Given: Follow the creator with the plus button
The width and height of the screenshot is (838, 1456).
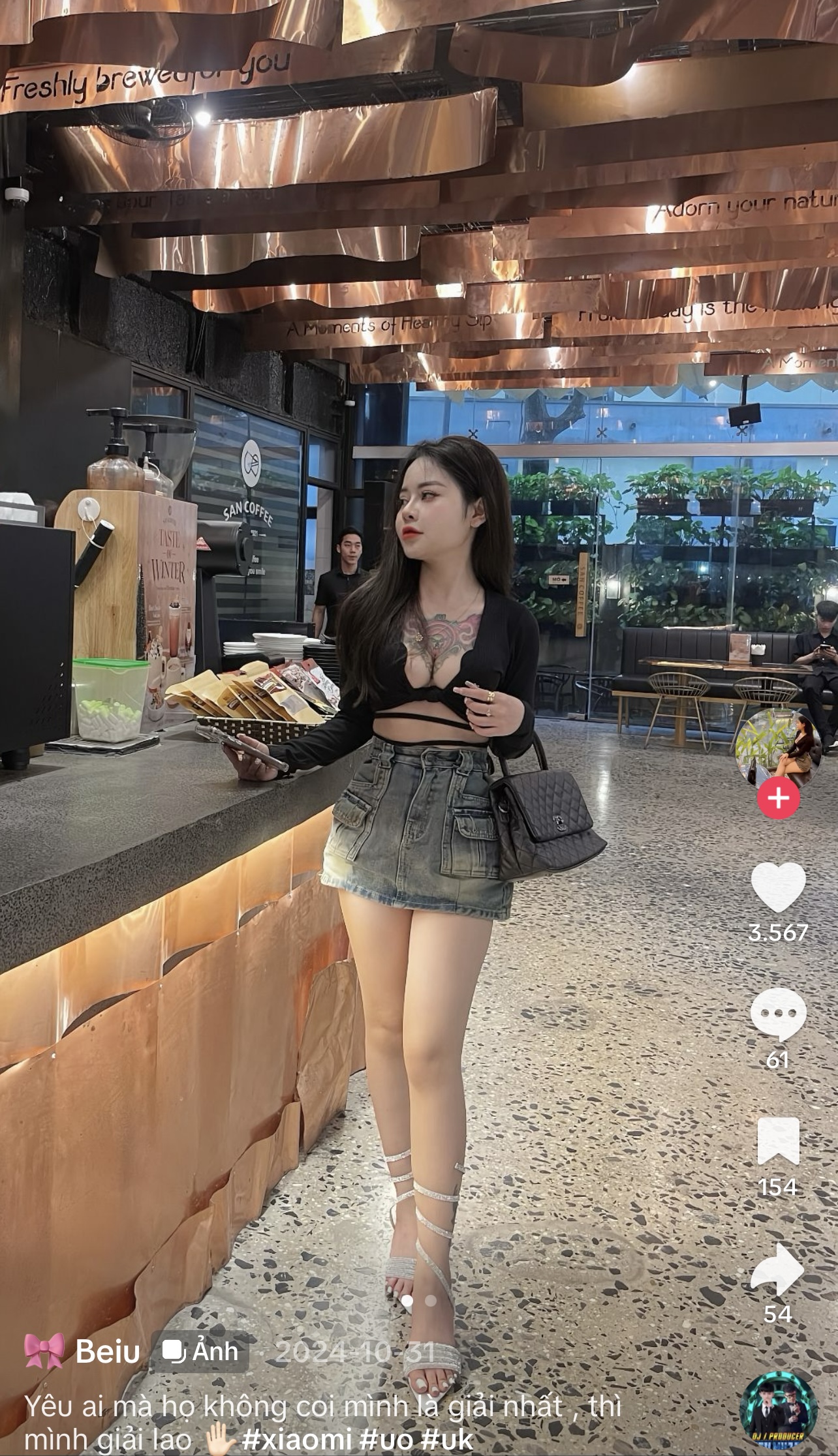Looking at the screenshot, I should click(778, 798).
